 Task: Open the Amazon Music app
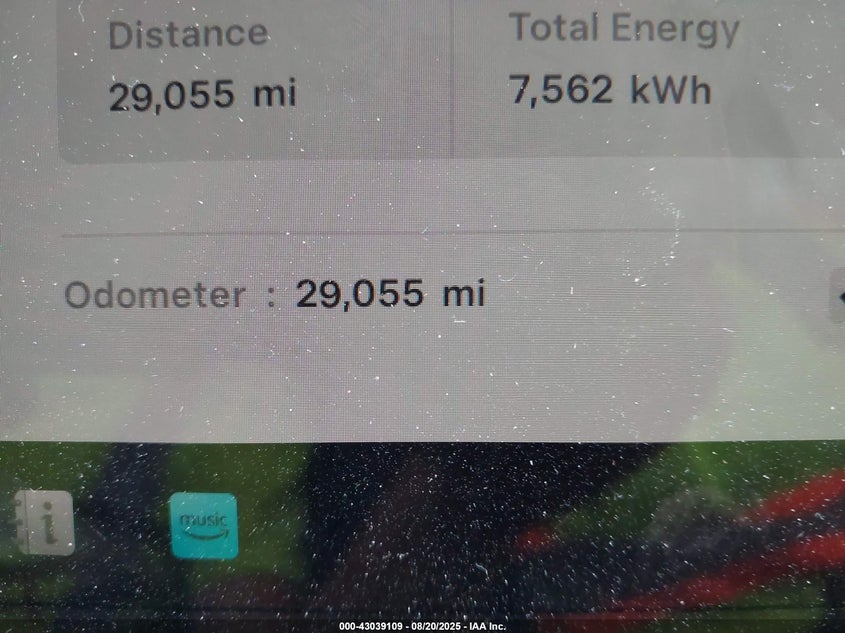click(x=204, y=525)
